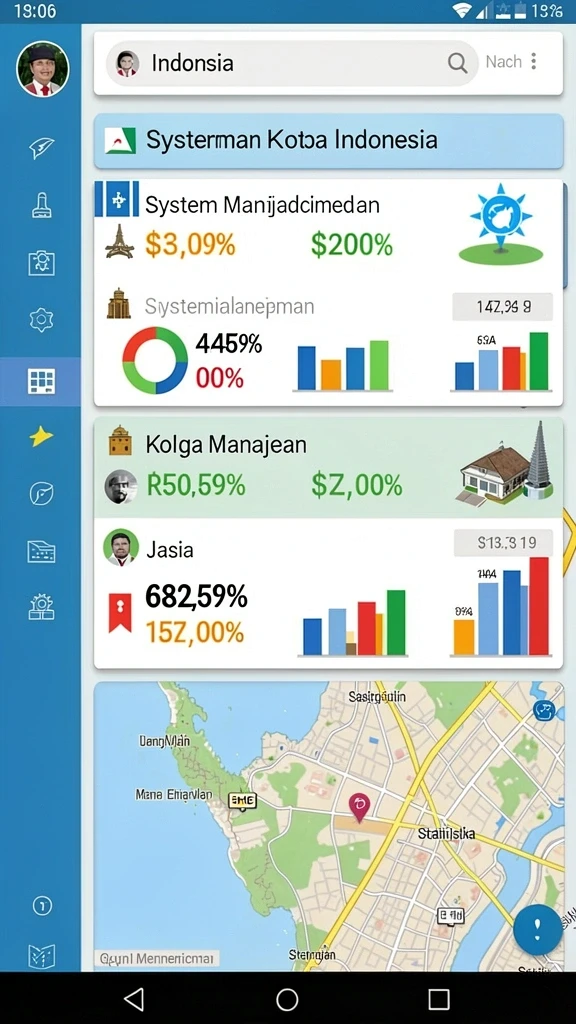This screenshot has height=1024, width=576.
Task: Open the Indonsia search field
Action: [x=292, y=63]
